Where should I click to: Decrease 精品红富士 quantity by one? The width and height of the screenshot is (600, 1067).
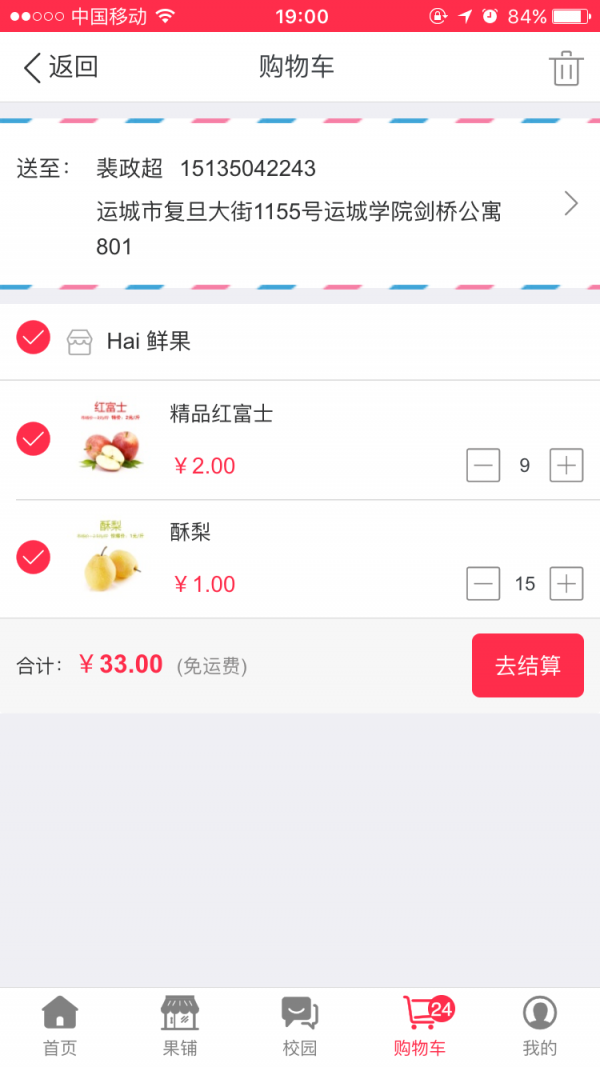pyautogui.click(x=483, y=465)
